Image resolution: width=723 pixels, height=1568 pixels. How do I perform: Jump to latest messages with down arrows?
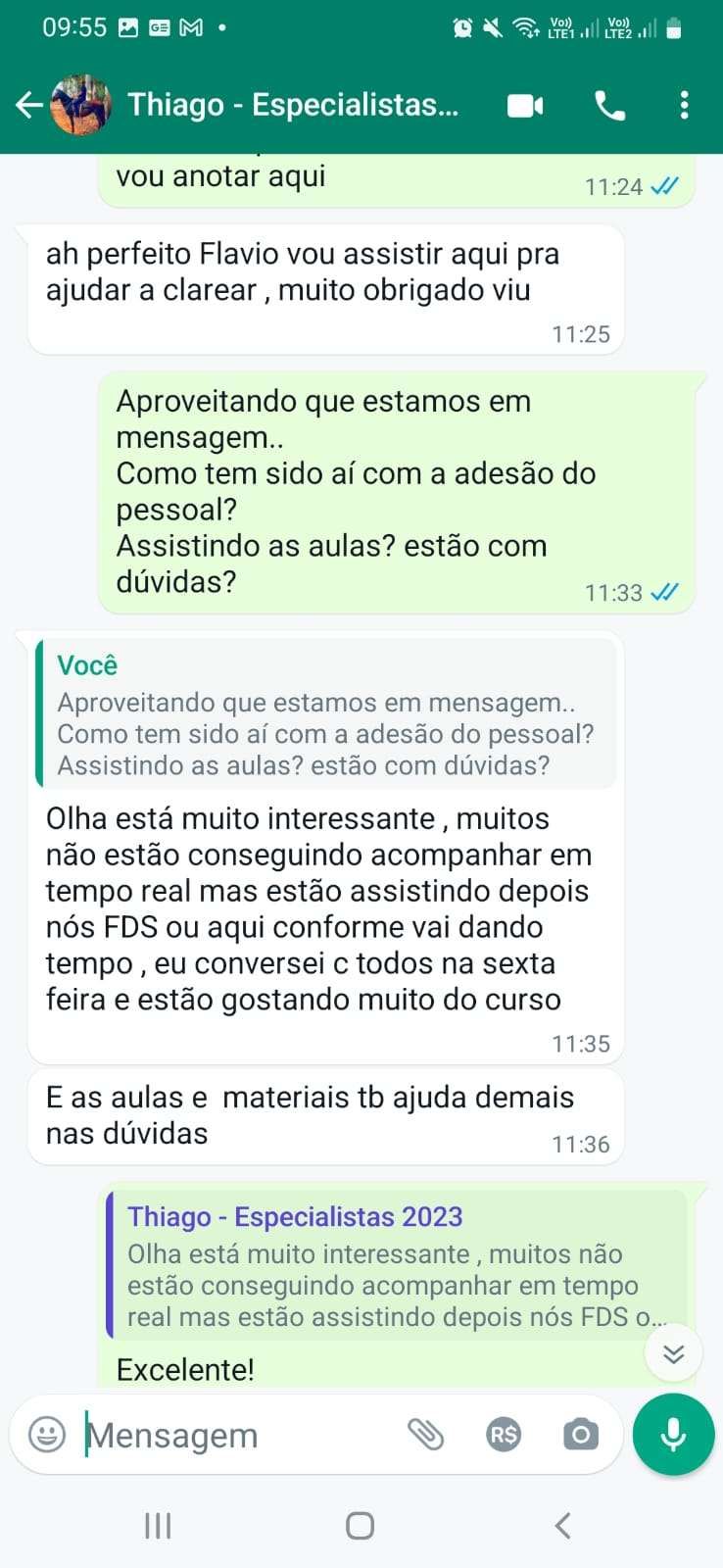click(673, 1353)
